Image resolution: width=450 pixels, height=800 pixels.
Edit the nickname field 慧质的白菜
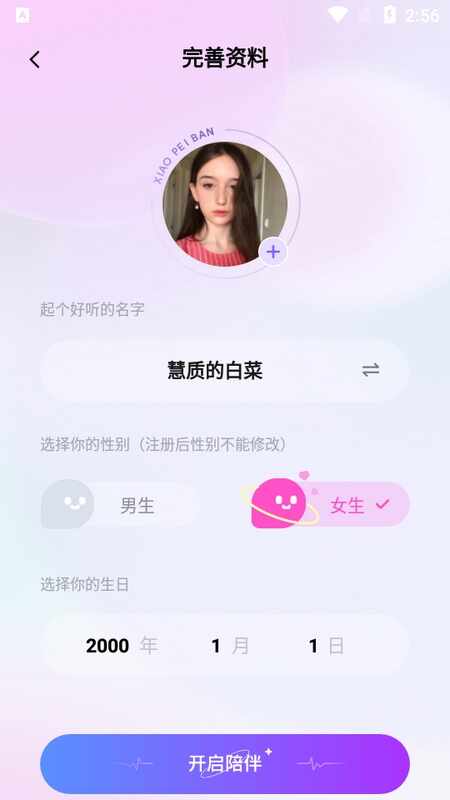pyautogui.click(x=215, y=370)
